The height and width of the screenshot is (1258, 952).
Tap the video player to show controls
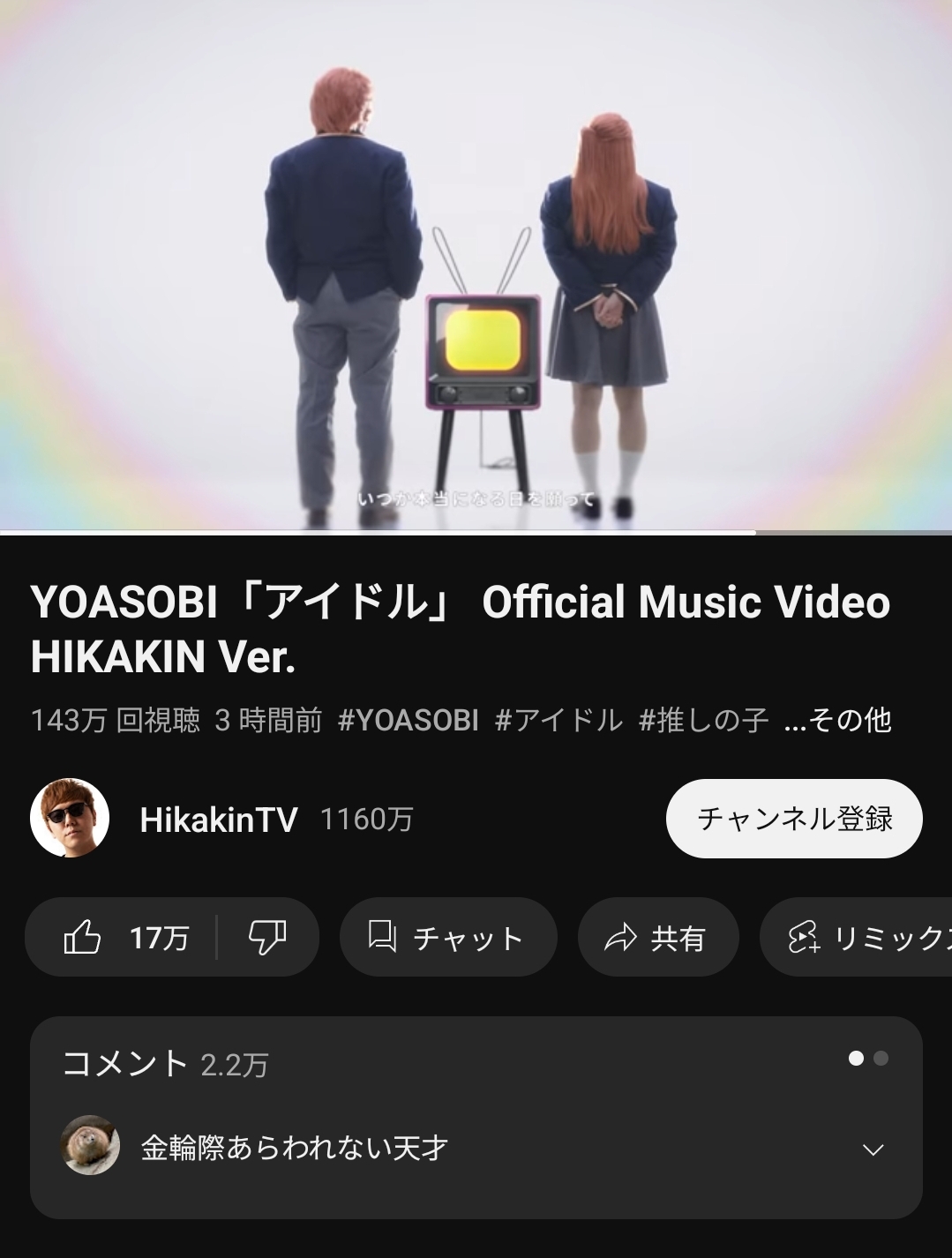(476, 265)
